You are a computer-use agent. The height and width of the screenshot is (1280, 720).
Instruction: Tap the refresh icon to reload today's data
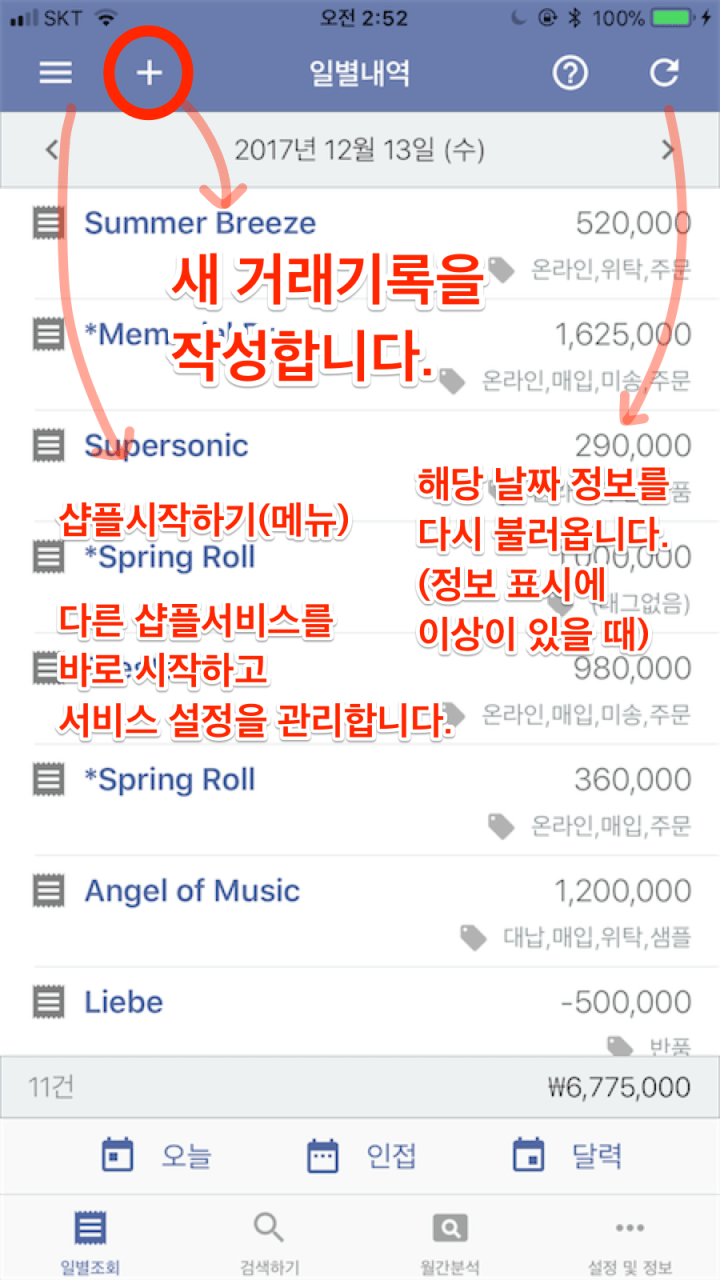pyautogui.click(x=664, y=72)
